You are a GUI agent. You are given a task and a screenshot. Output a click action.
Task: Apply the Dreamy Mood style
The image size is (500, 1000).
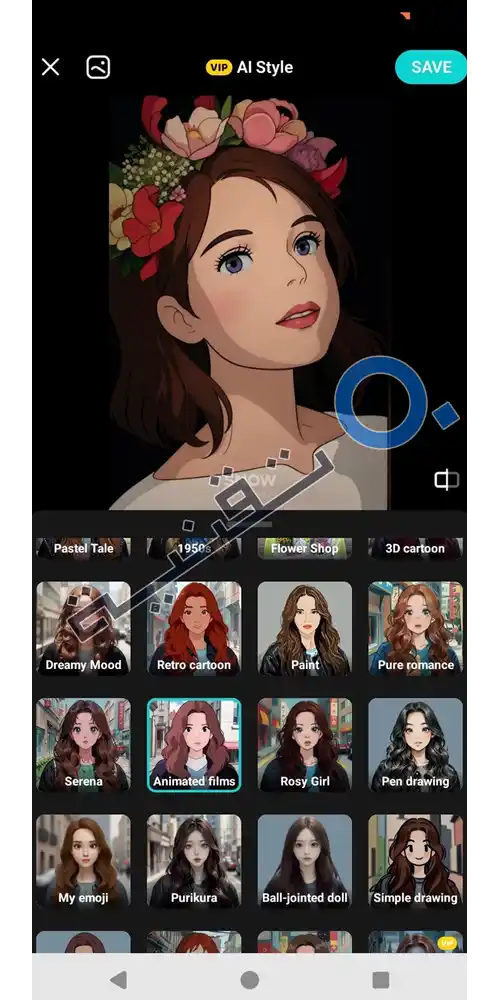[84, 628]
